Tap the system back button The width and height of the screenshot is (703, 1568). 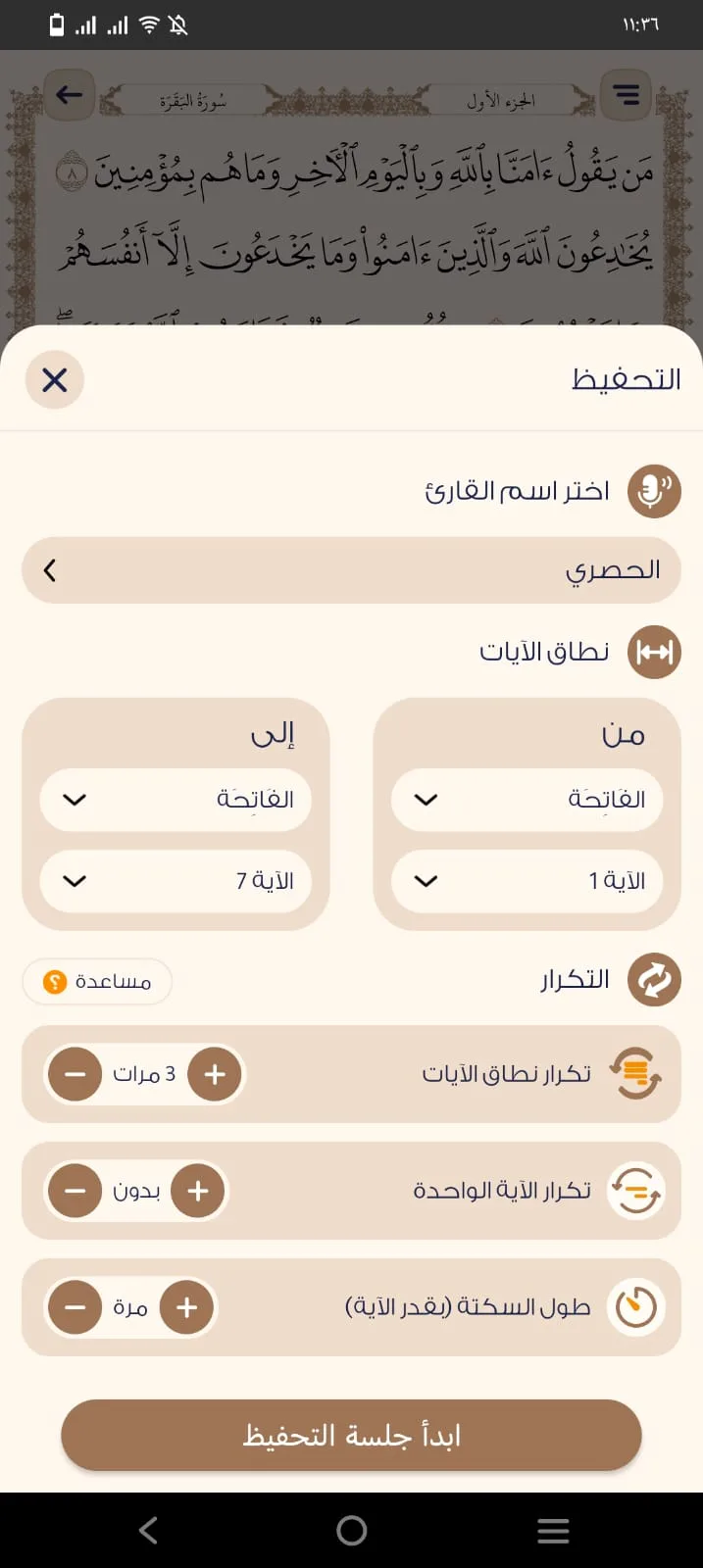coord(148,1530)
